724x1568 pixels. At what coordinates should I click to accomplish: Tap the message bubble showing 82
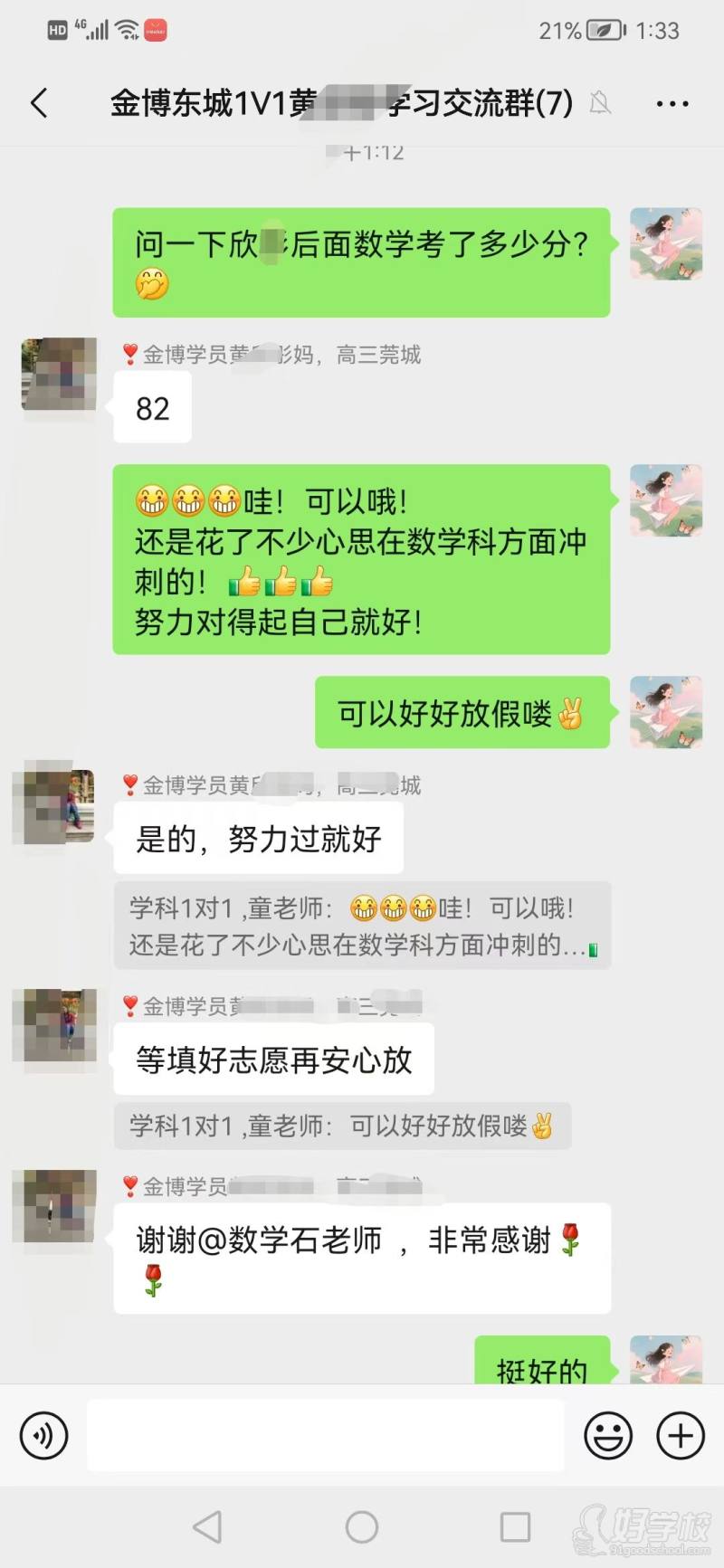click(x=151, y=408)
